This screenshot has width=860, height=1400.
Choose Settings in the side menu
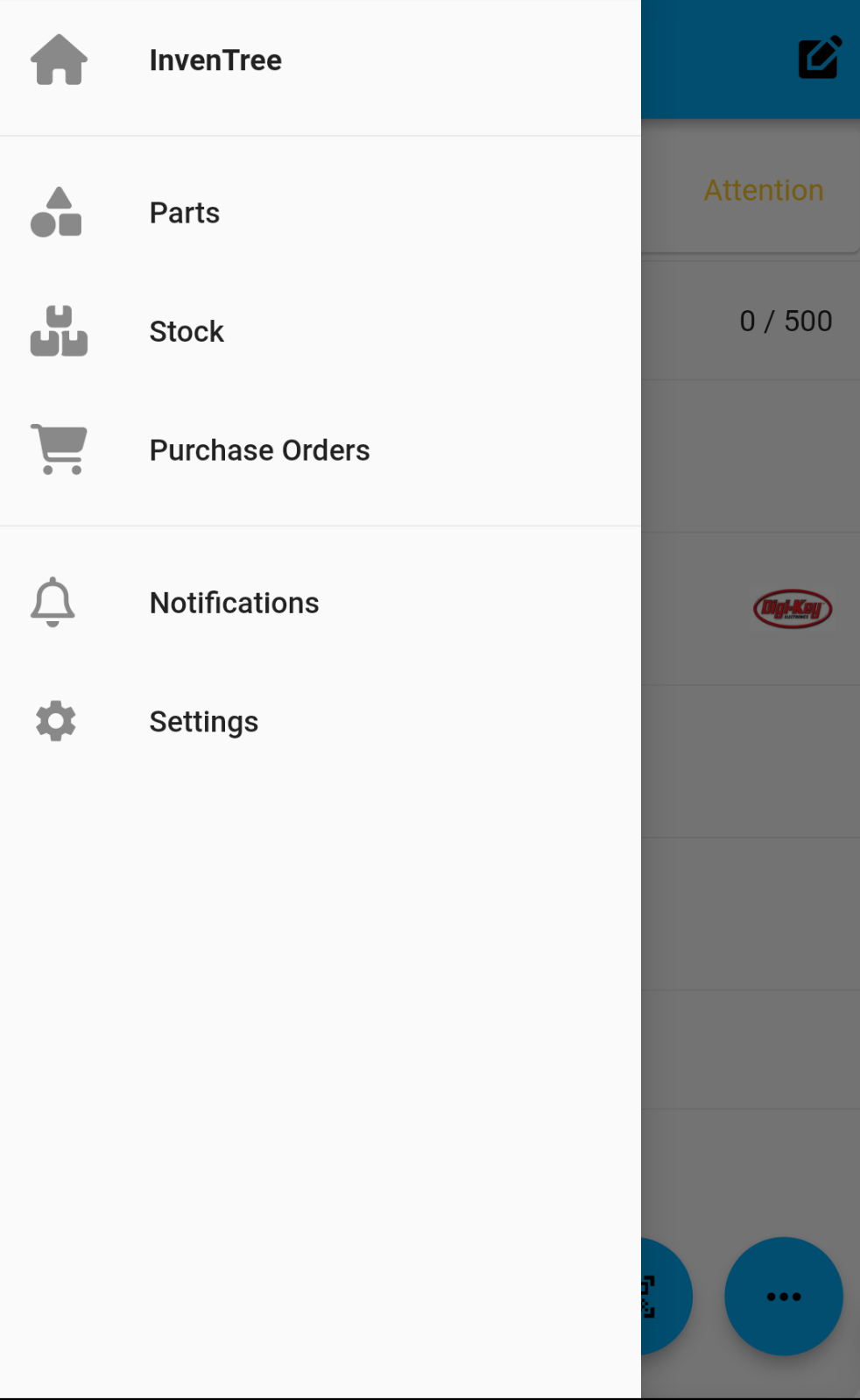click(203, 720)
